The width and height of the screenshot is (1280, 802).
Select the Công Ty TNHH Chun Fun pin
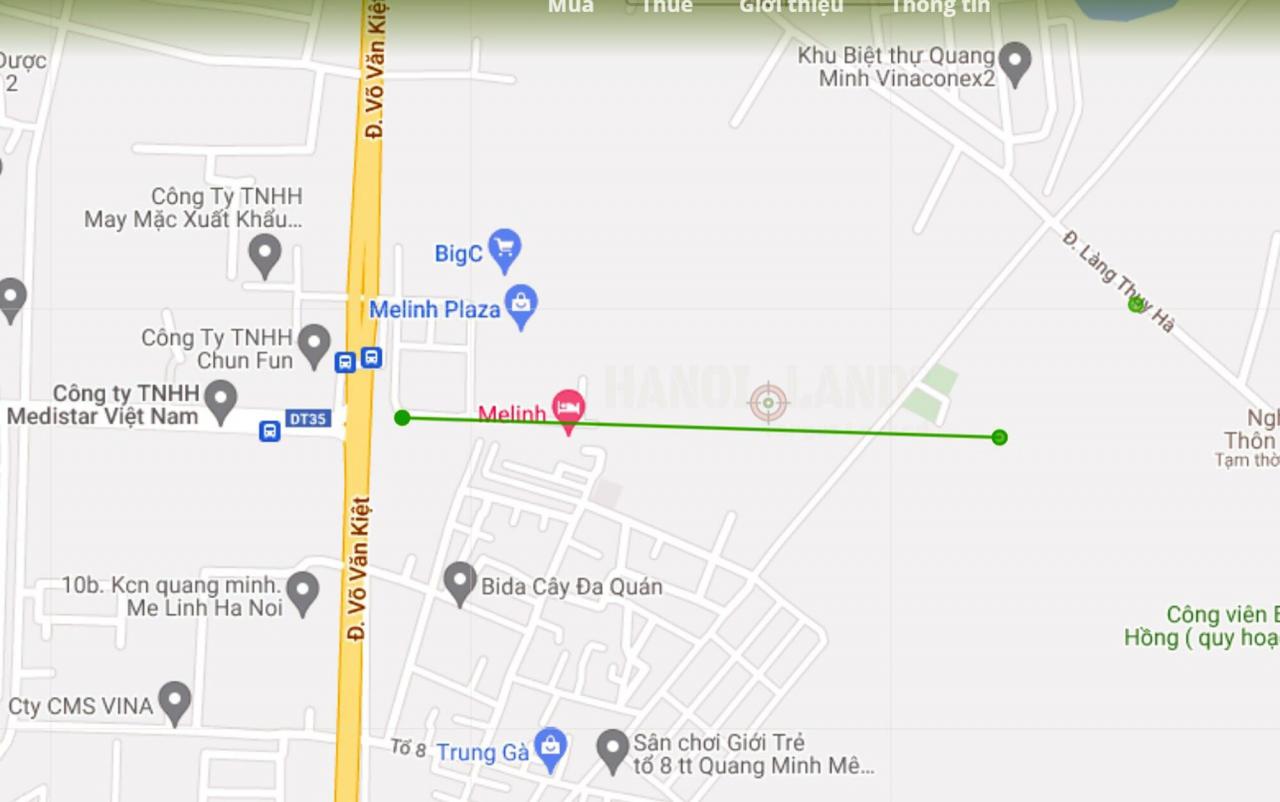click(x=315, y=344)
